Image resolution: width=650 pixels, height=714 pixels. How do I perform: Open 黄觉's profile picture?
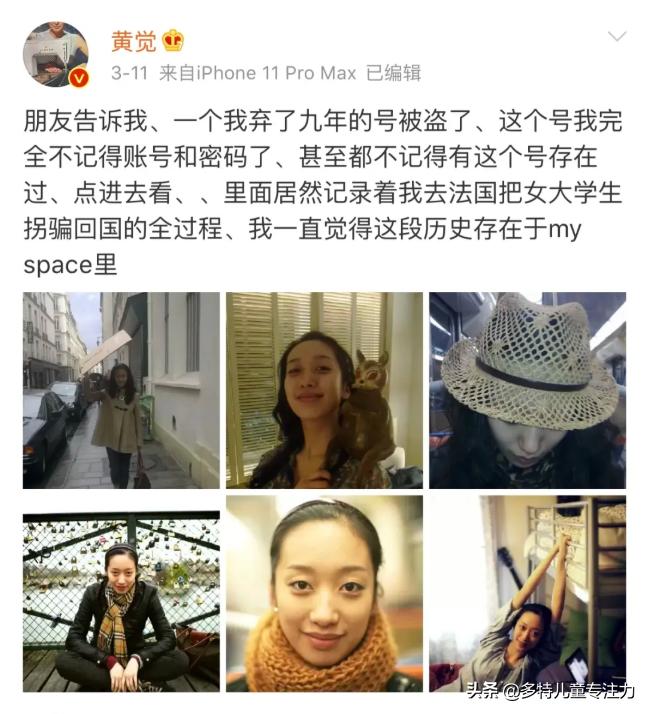pos(56,54)
